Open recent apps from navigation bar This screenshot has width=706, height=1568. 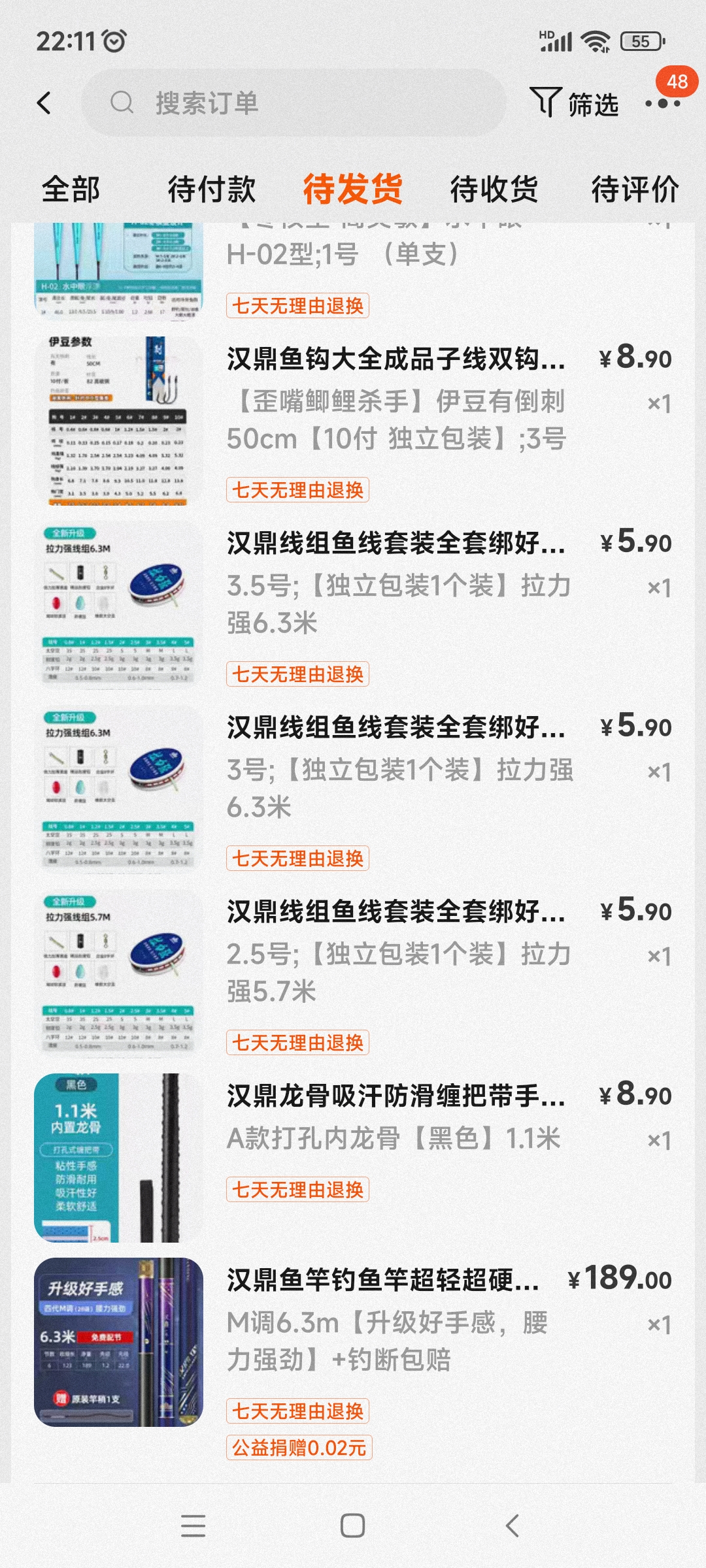193,1526
